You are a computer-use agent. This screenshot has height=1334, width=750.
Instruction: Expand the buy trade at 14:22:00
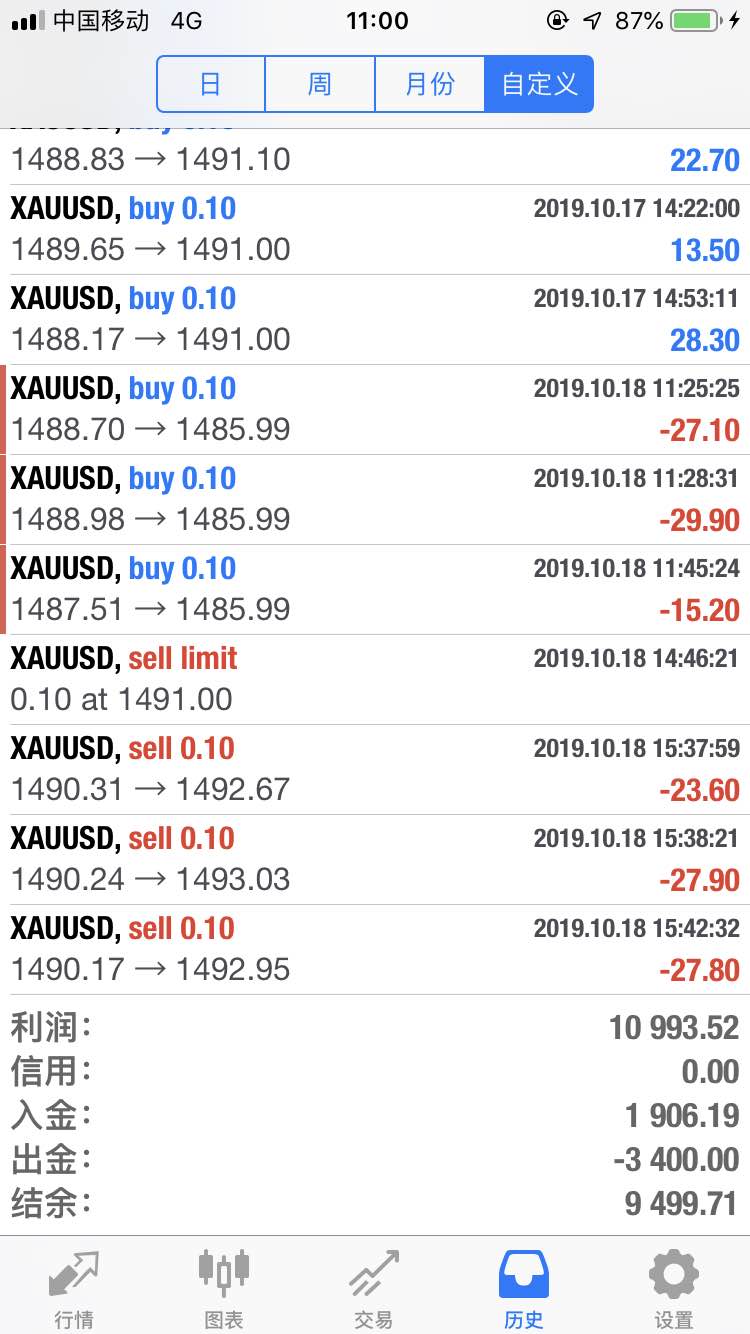[375, 230]
